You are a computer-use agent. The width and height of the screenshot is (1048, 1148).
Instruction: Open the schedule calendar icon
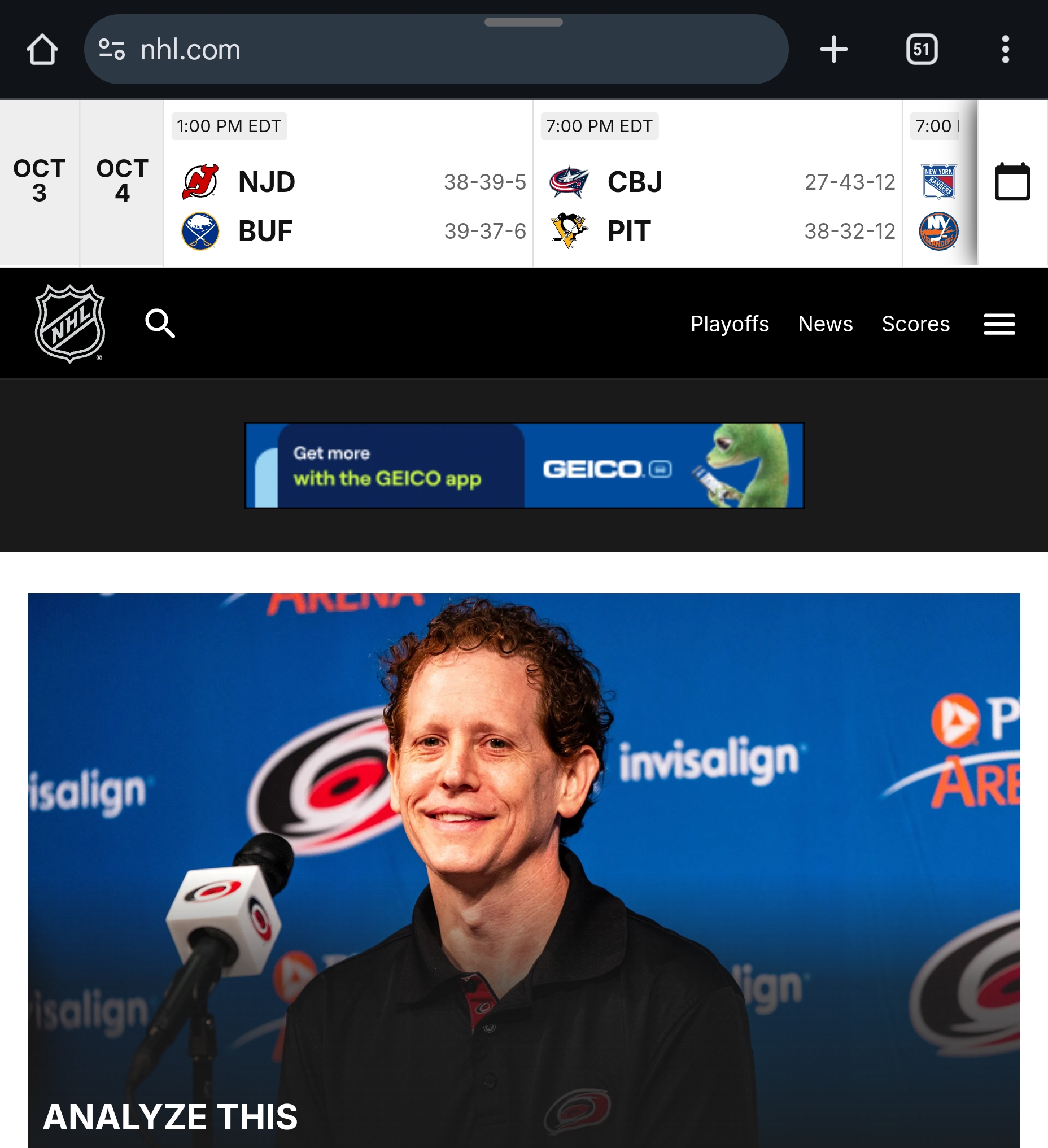pyautogui.click(x=1011, y=182)
